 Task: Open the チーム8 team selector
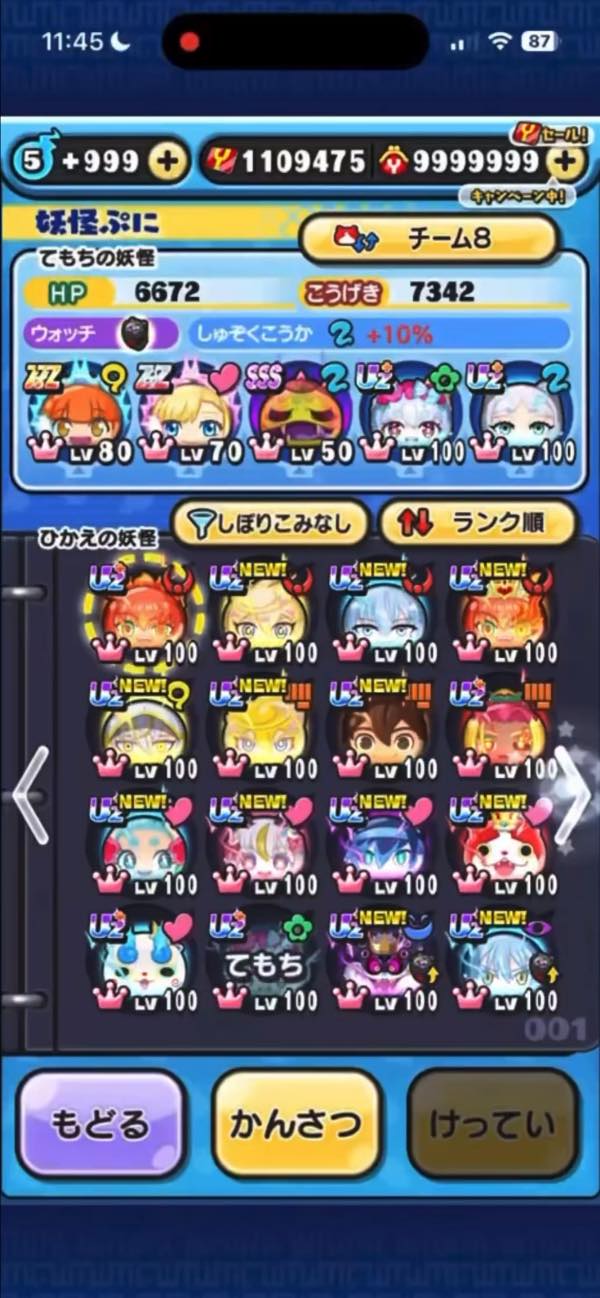coord(428,240)
